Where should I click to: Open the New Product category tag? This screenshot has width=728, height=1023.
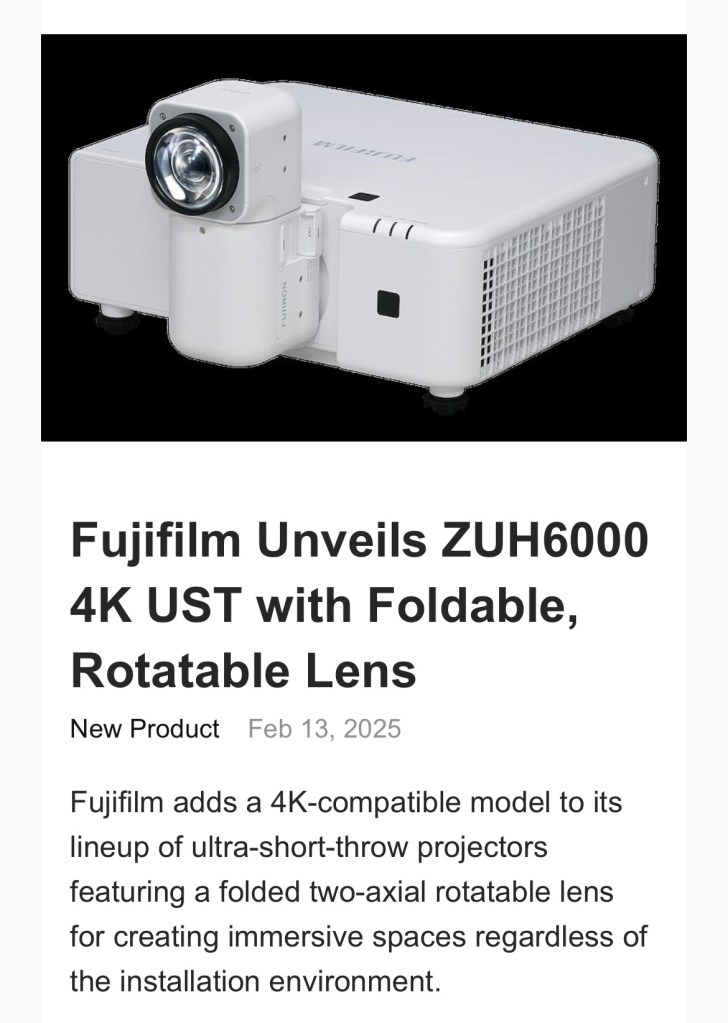[145, 729]
